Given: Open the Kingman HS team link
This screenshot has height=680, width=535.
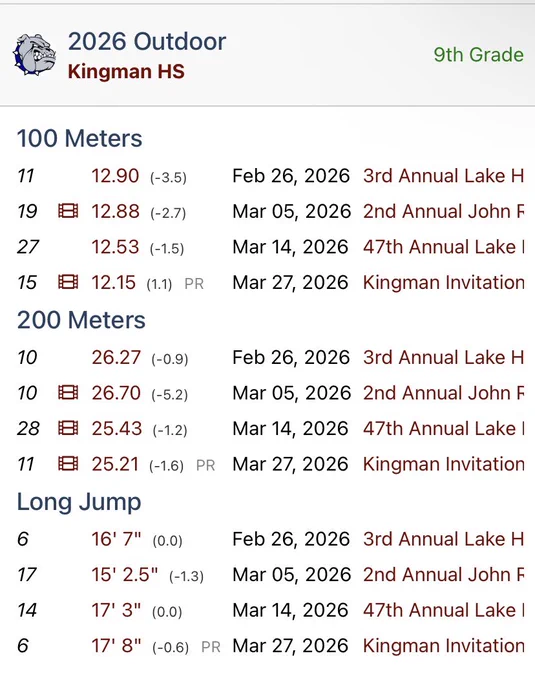Looking at the screenshot, I should [x=126, y=72].
